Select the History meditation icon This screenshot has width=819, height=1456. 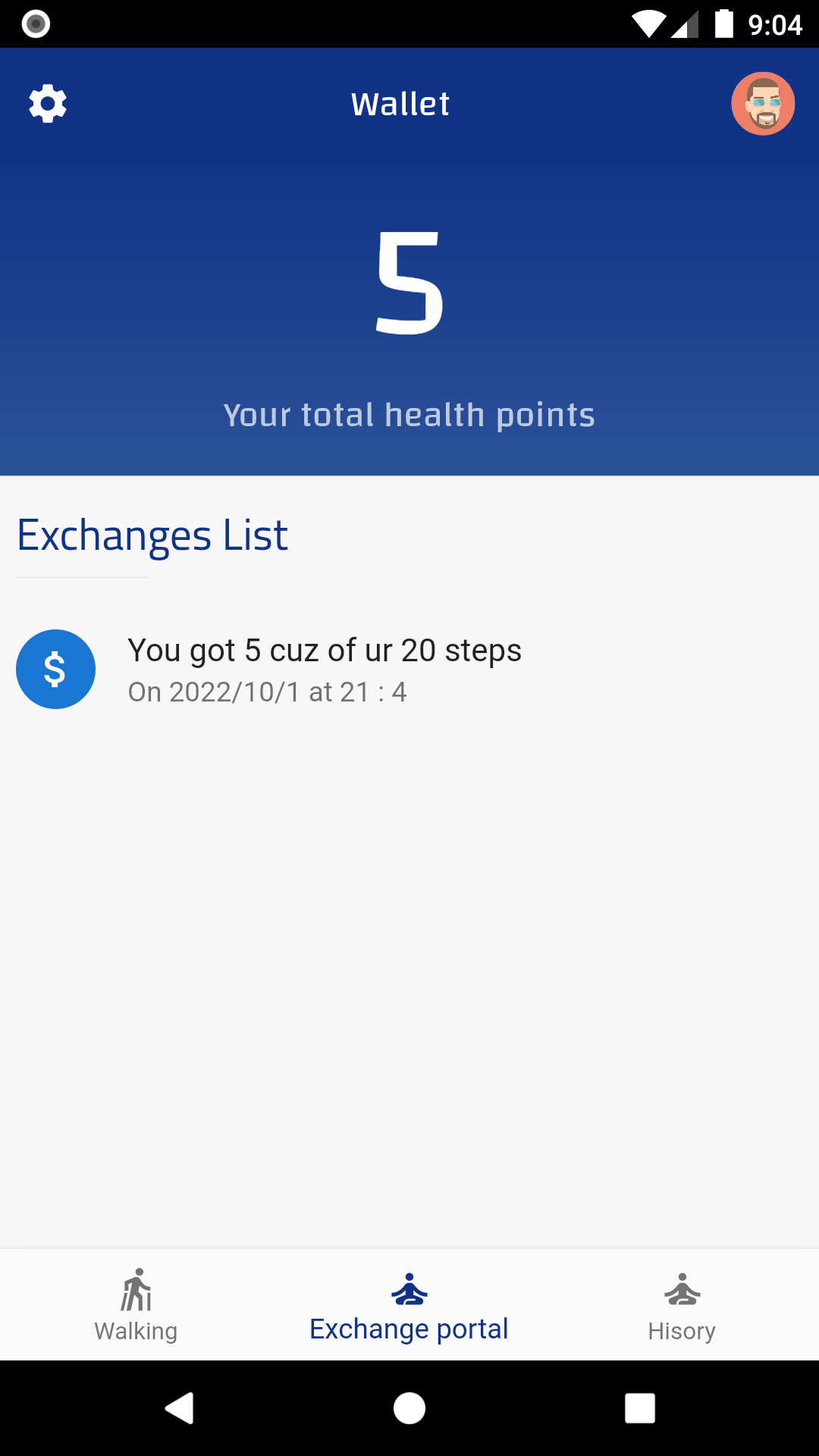click(682, 1289)
